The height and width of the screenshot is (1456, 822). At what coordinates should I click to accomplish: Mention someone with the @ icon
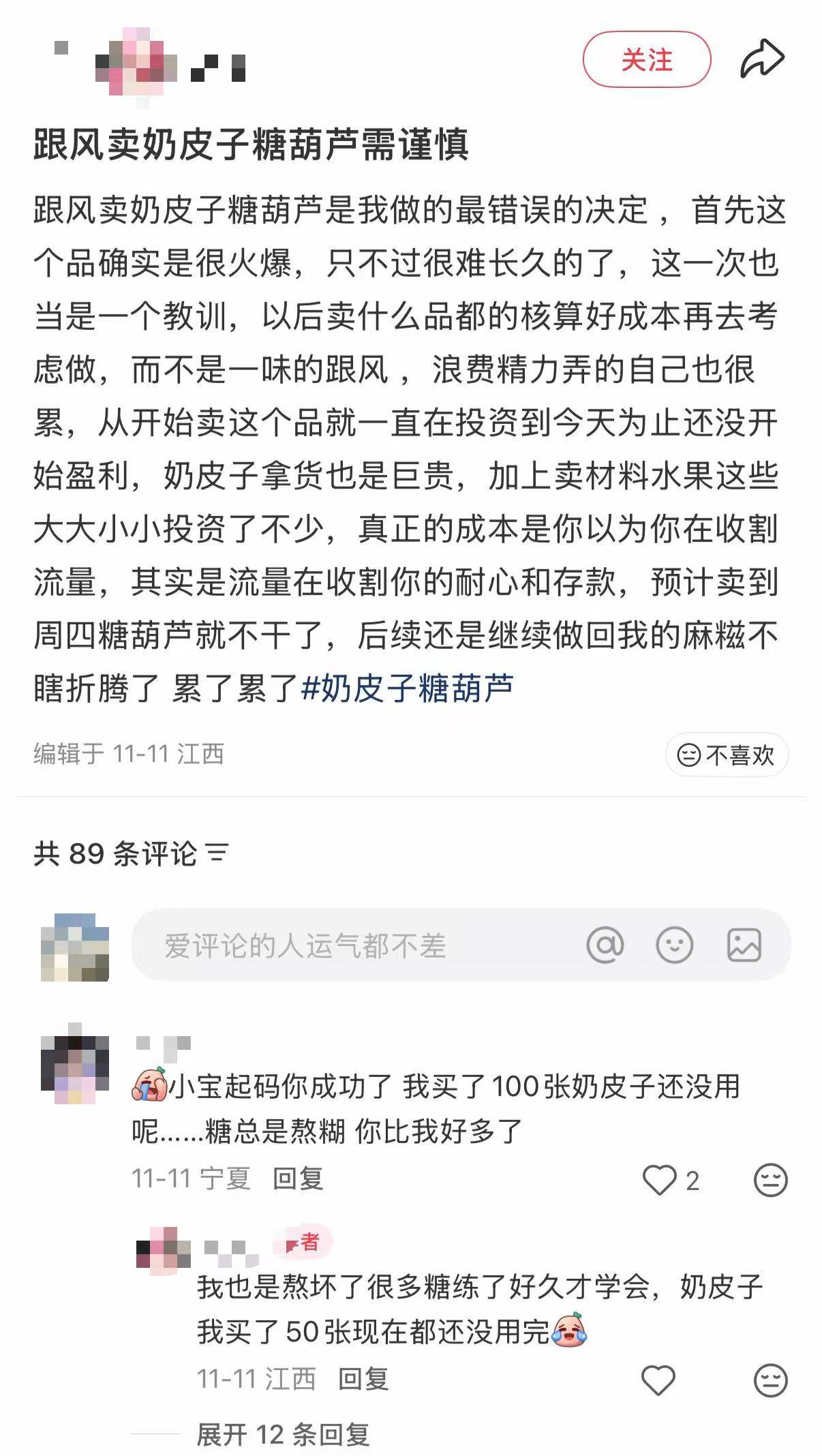pos(605,945)
